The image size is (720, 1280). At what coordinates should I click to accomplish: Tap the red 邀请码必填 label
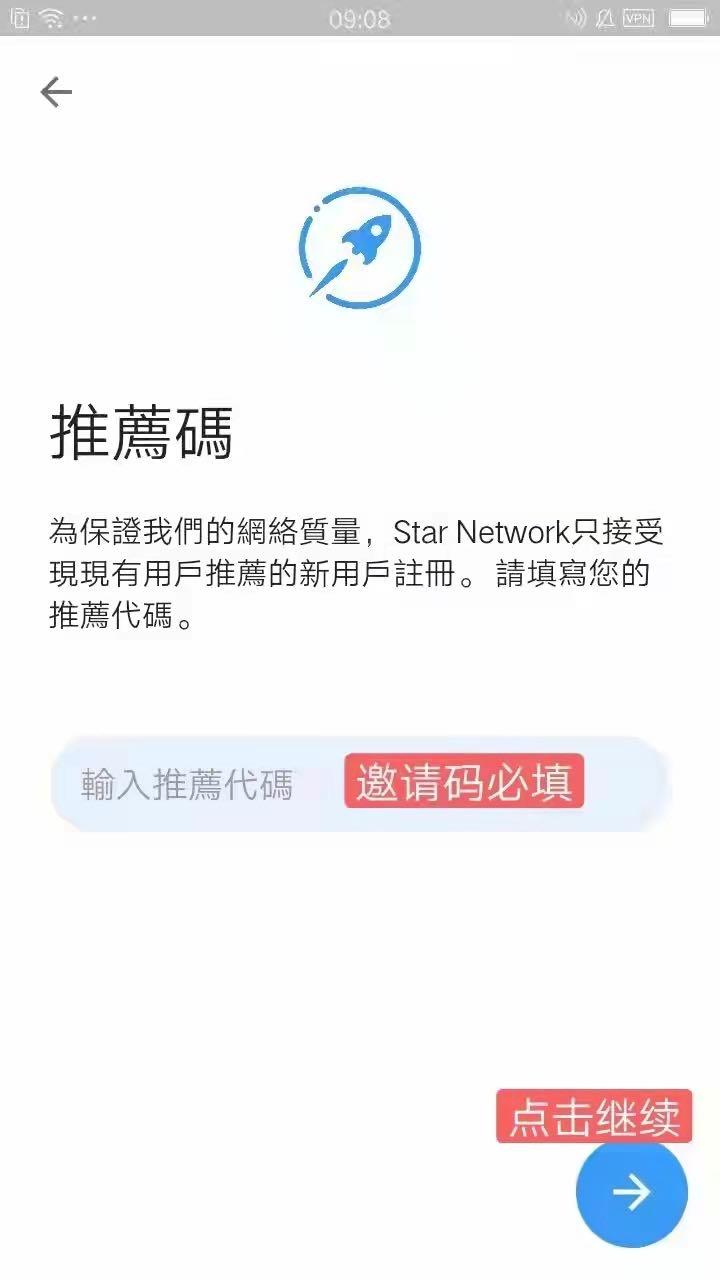[464, 784]
